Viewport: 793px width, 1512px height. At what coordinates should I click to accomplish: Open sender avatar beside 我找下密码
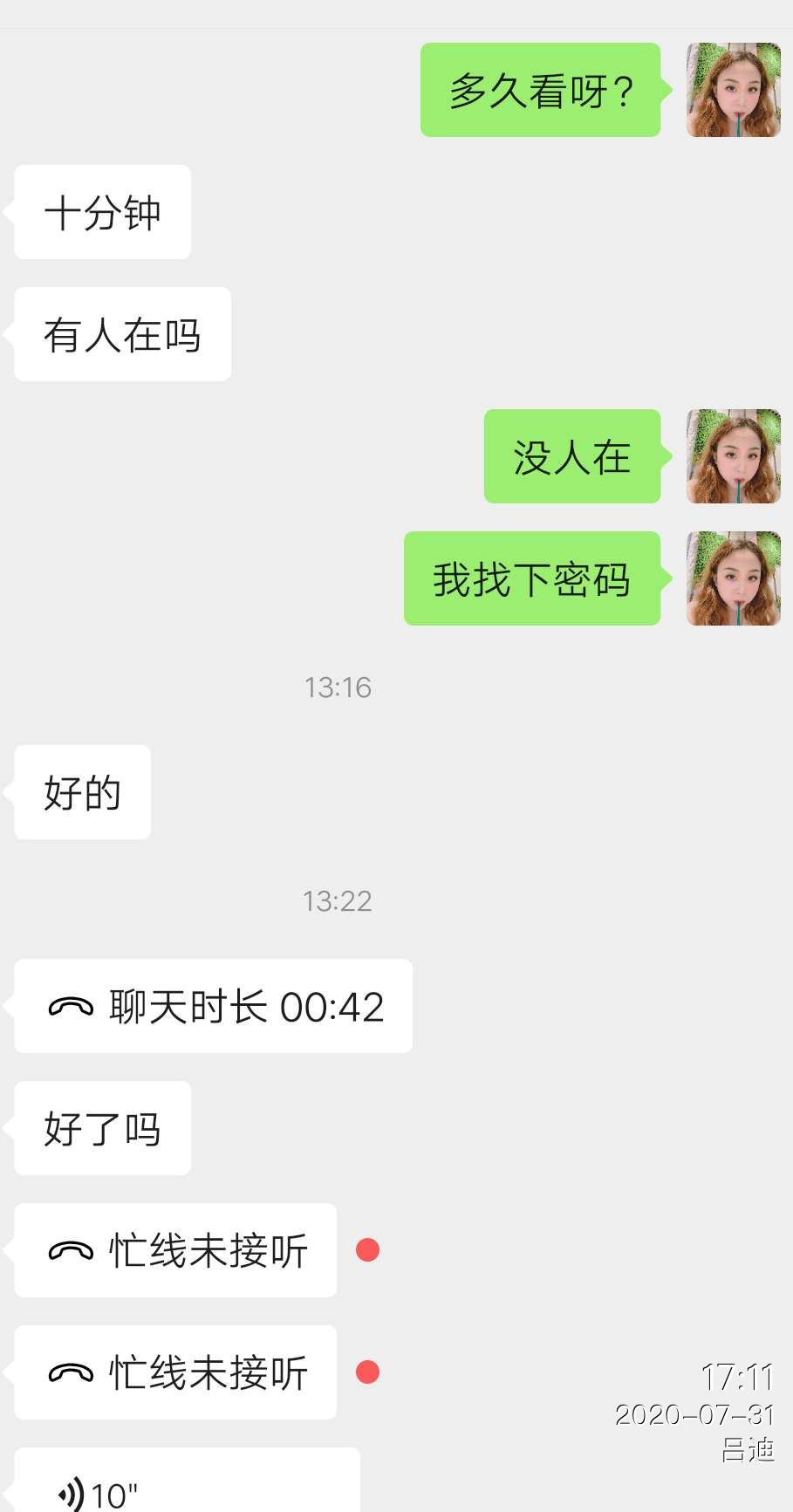pos(733,578)
